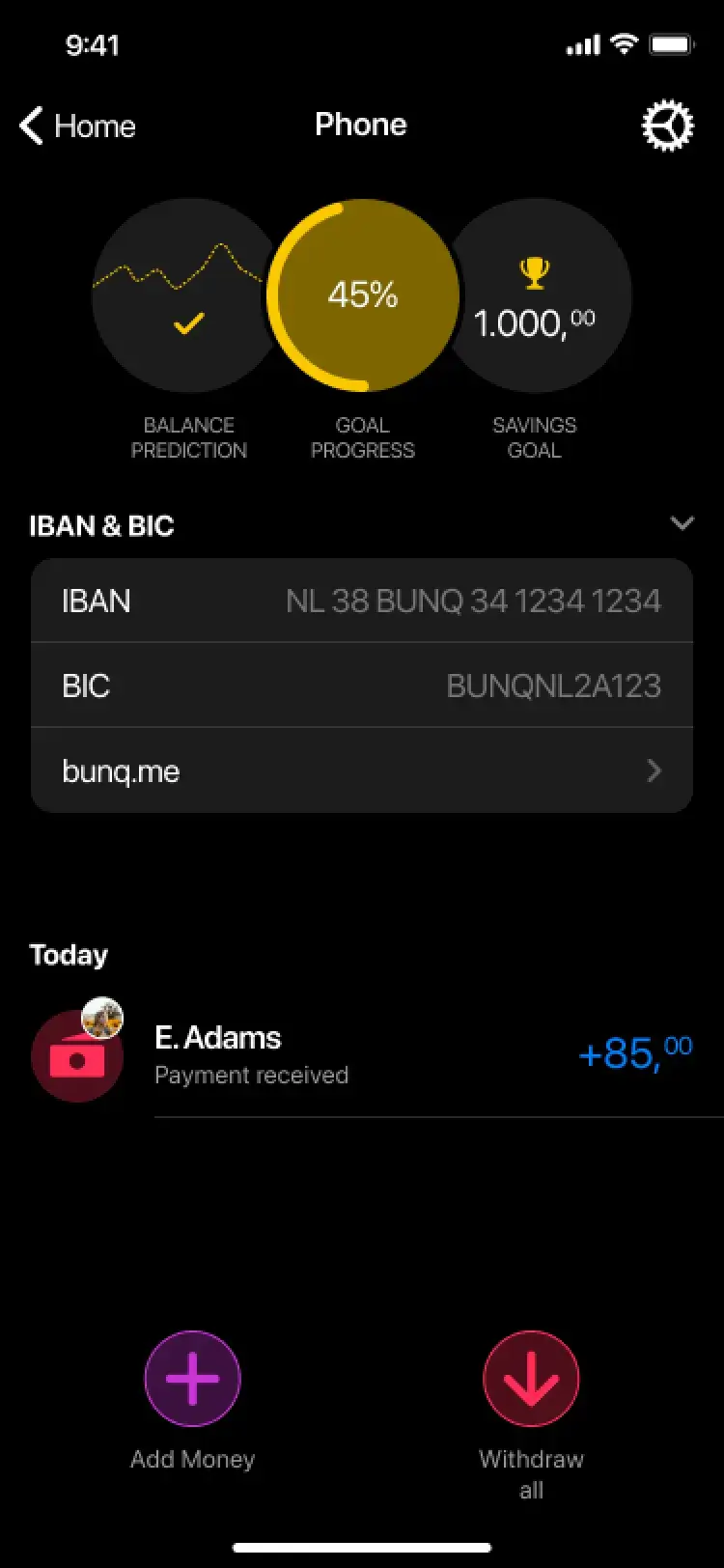This screenshot has width=724, height=1568.
Task: Go back to Home
Action: pos(77,126)
